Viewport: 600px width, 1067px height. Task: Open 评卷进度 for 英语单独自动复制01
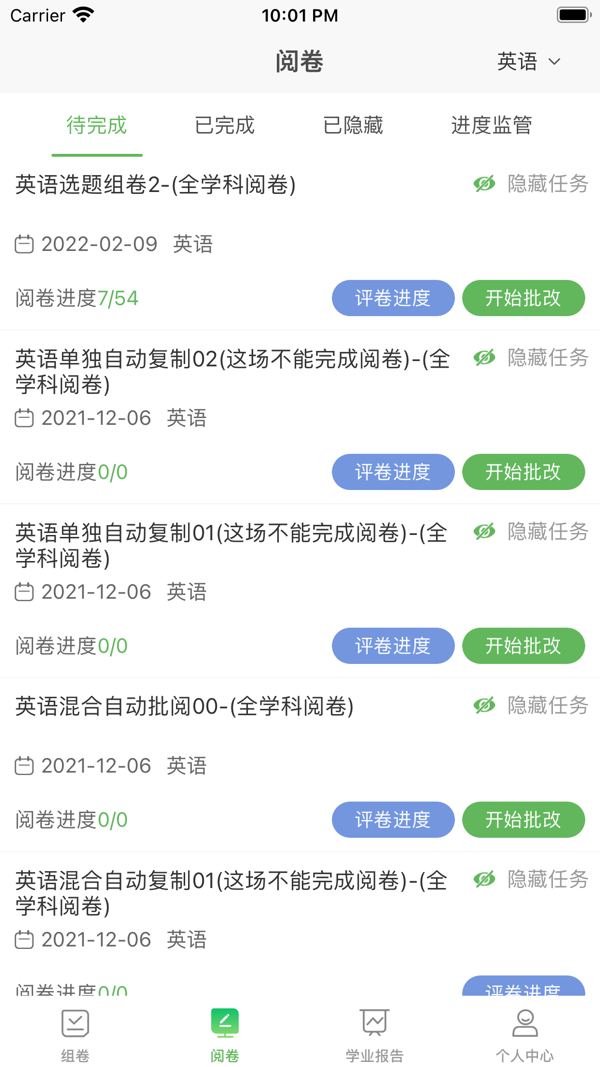393,646
